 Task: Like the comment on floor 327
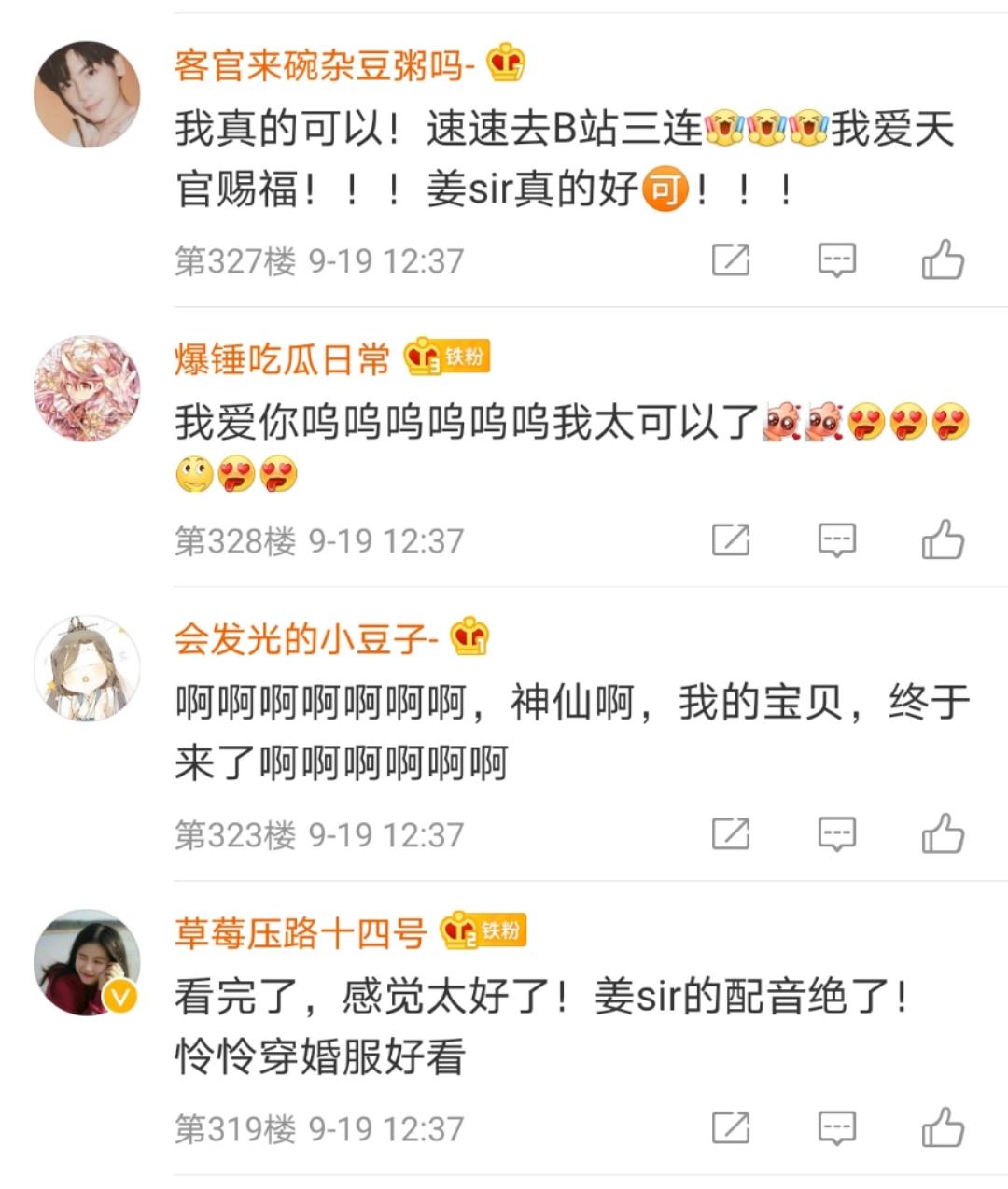(x=943, y=259)
